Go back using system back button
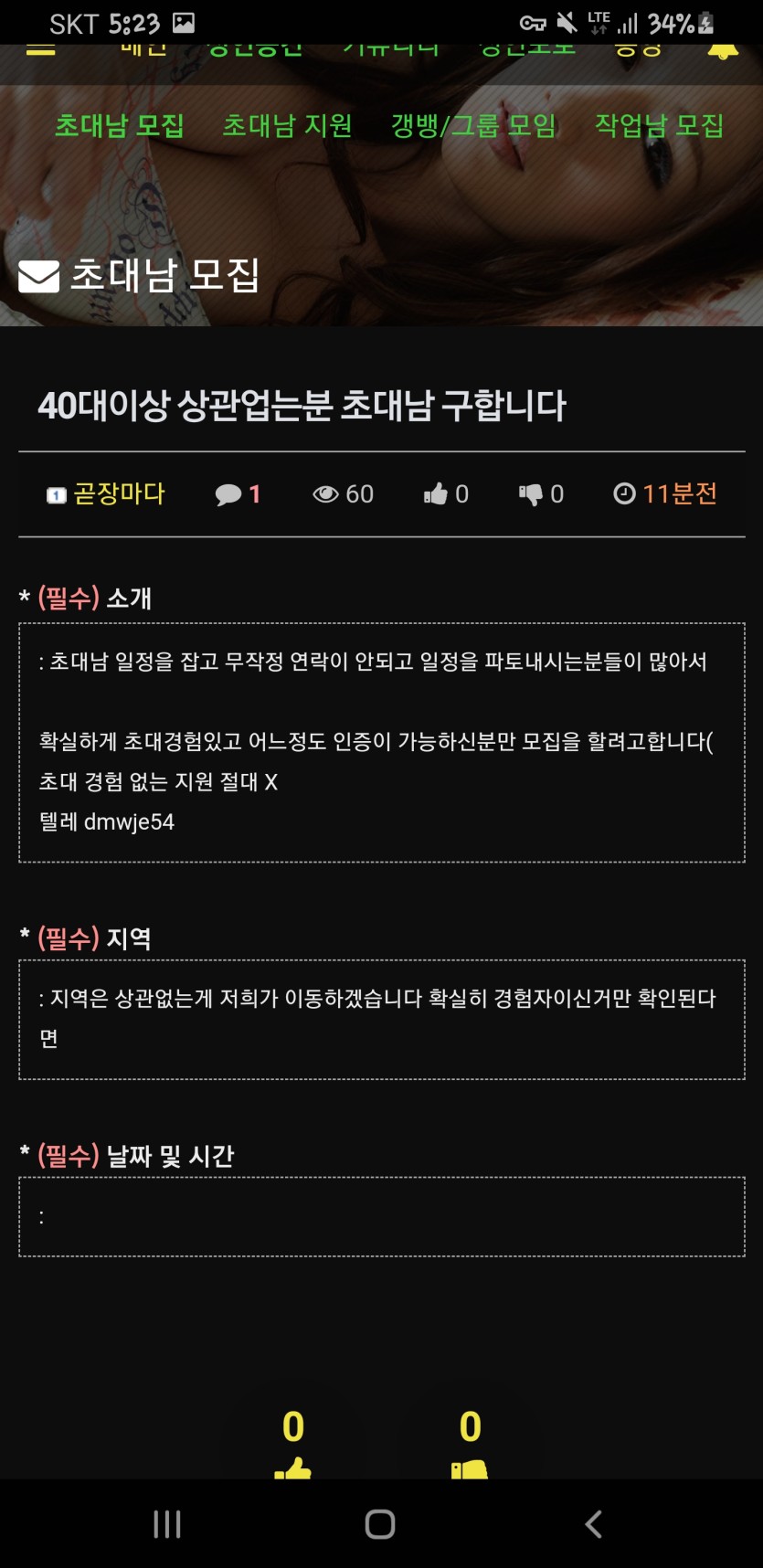 pos(593,1524)
